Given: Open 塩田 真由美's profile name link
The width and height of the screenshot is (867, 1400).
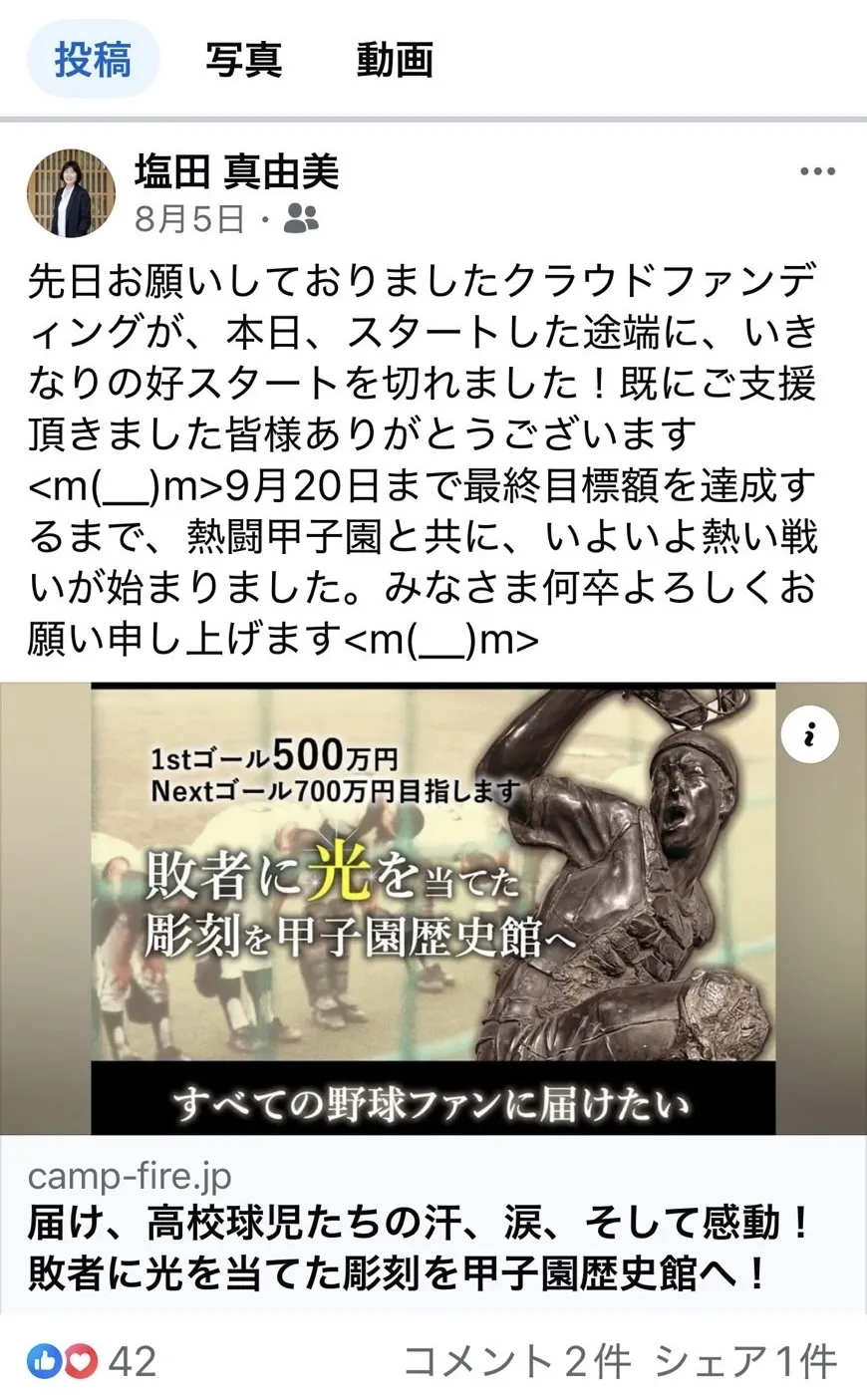Looking at the screenshot, I should pos(237,172).
